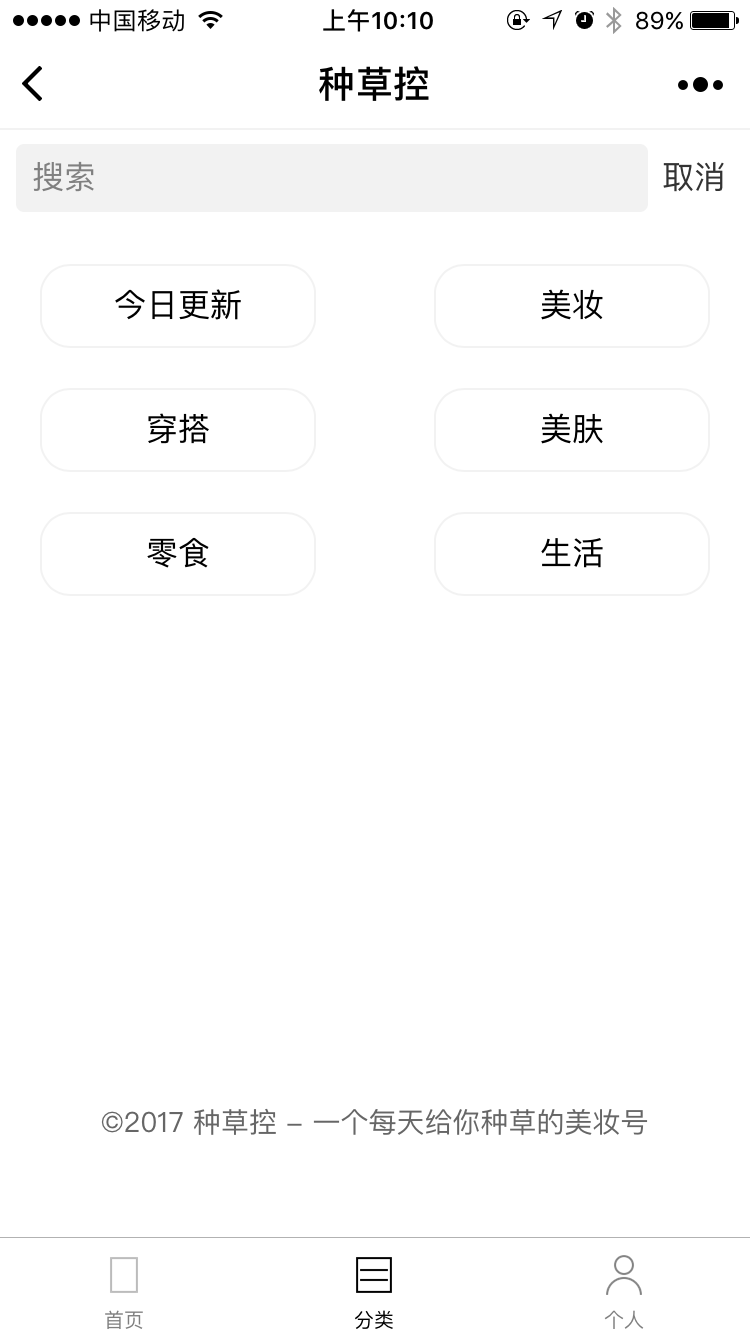Switch to the 首页 tab
Screen dimensions: 750x1334
124,1291
